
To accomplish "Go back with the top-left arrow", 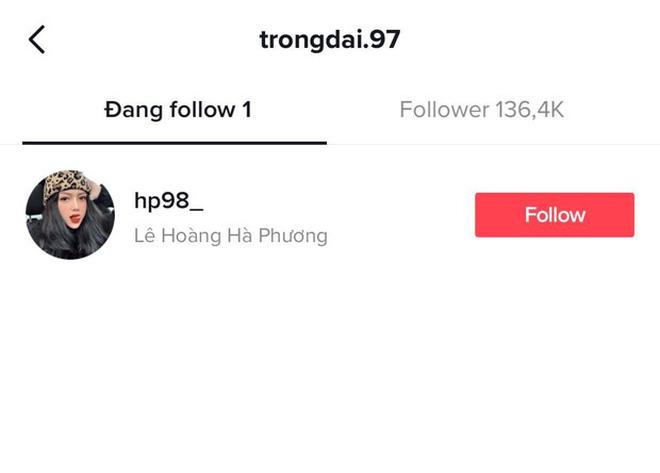I will (x=37, y=40).
